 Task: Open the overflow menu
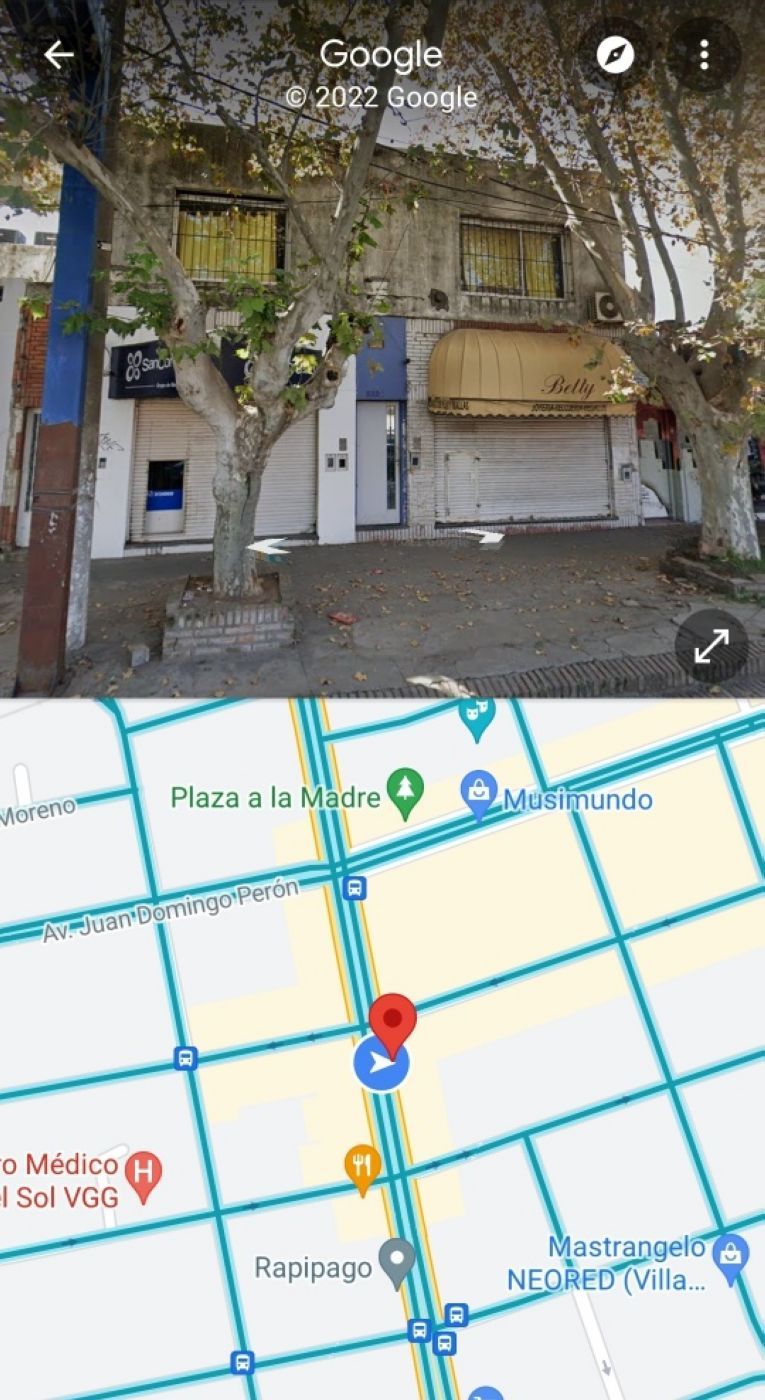pos(704,55)
